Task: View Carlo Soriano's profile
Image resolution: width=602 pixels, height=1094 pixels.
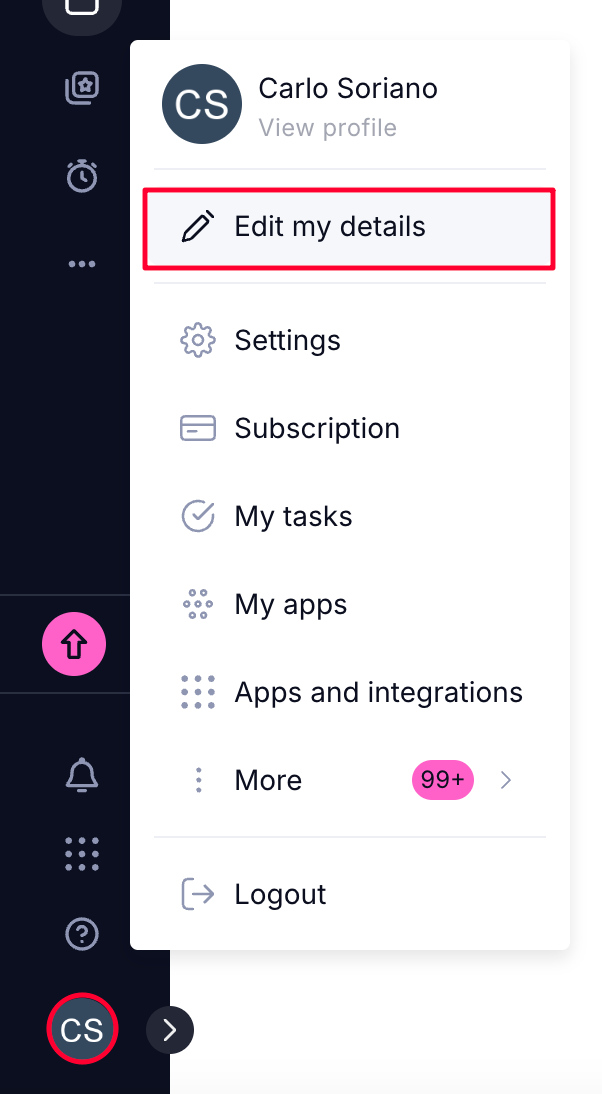Action: coord(327,128)
